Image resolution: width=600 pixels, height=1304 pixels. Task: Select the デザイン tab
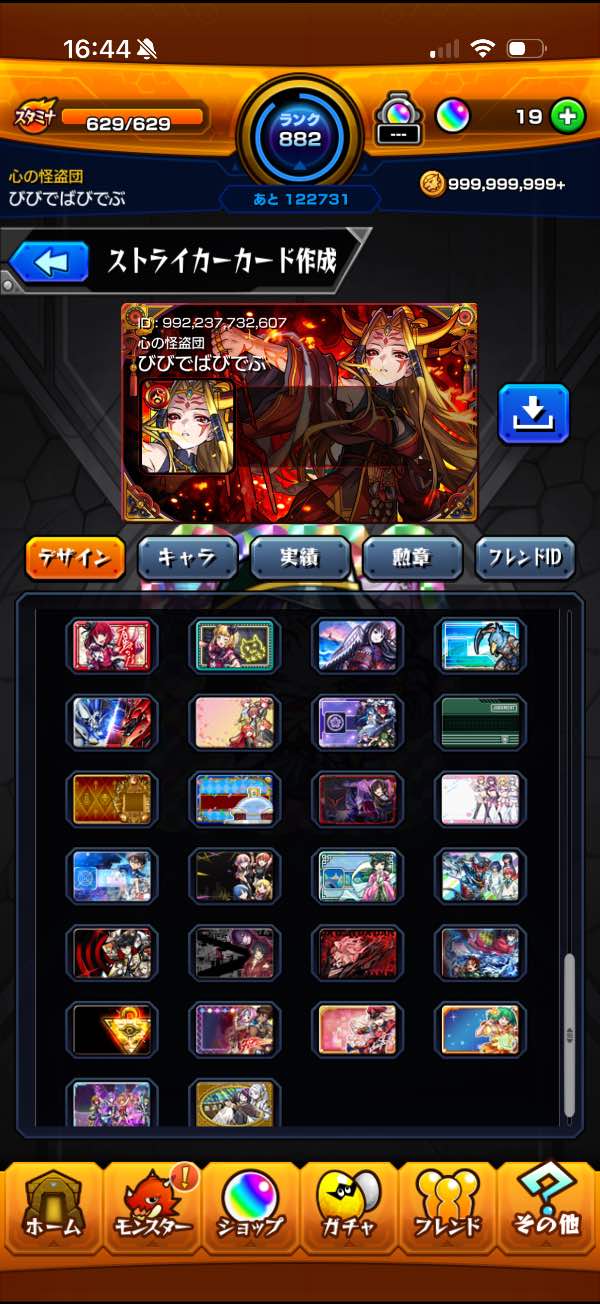75,559
